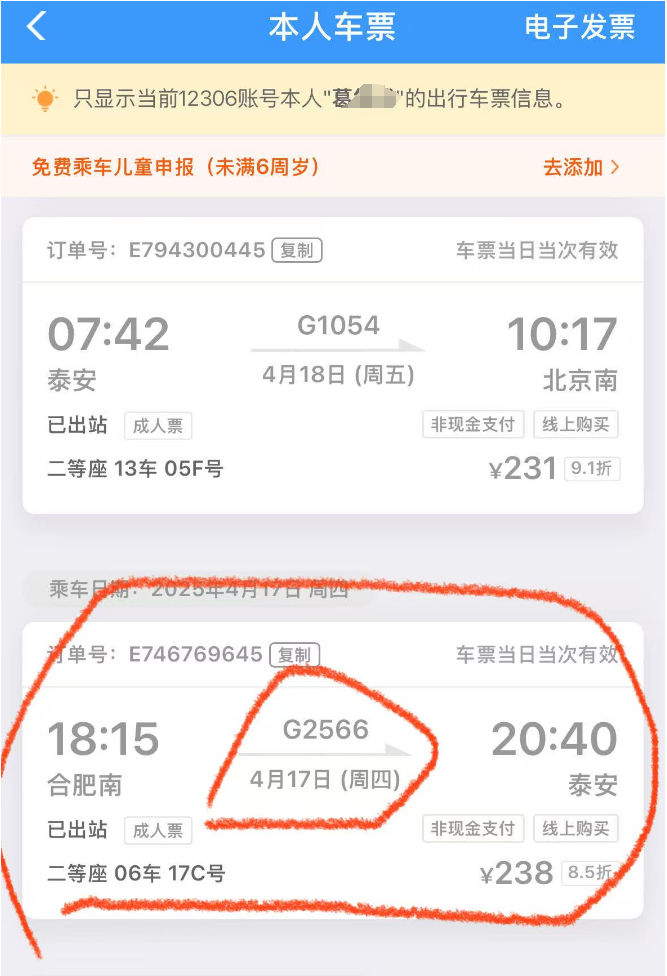Screen dimensions: 667x976
Task: Copy order number E794300445
Action: point(296,250)
